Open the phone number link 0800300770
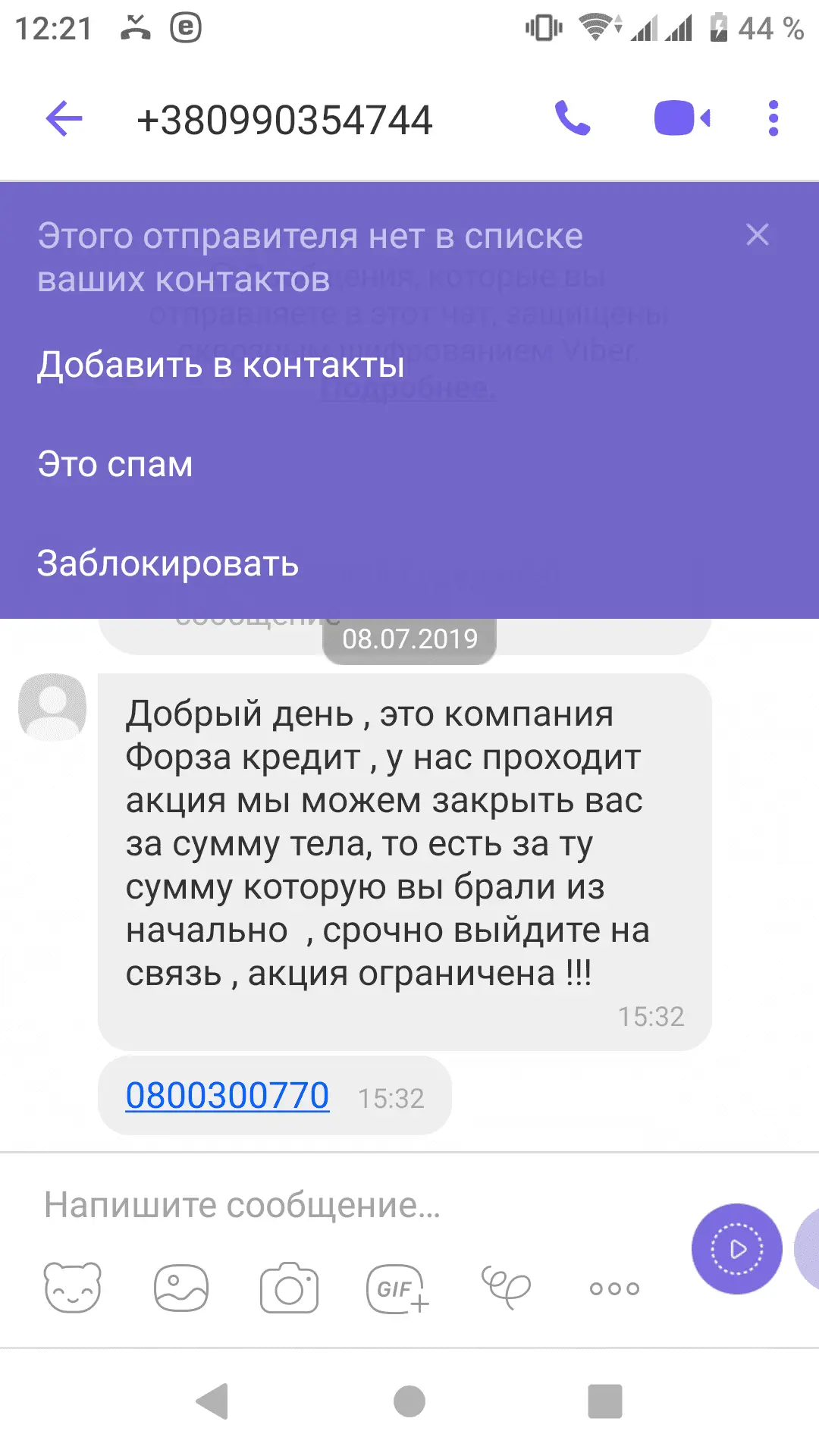This screenshot has width=819, height=1456. tap(227, 1096)
